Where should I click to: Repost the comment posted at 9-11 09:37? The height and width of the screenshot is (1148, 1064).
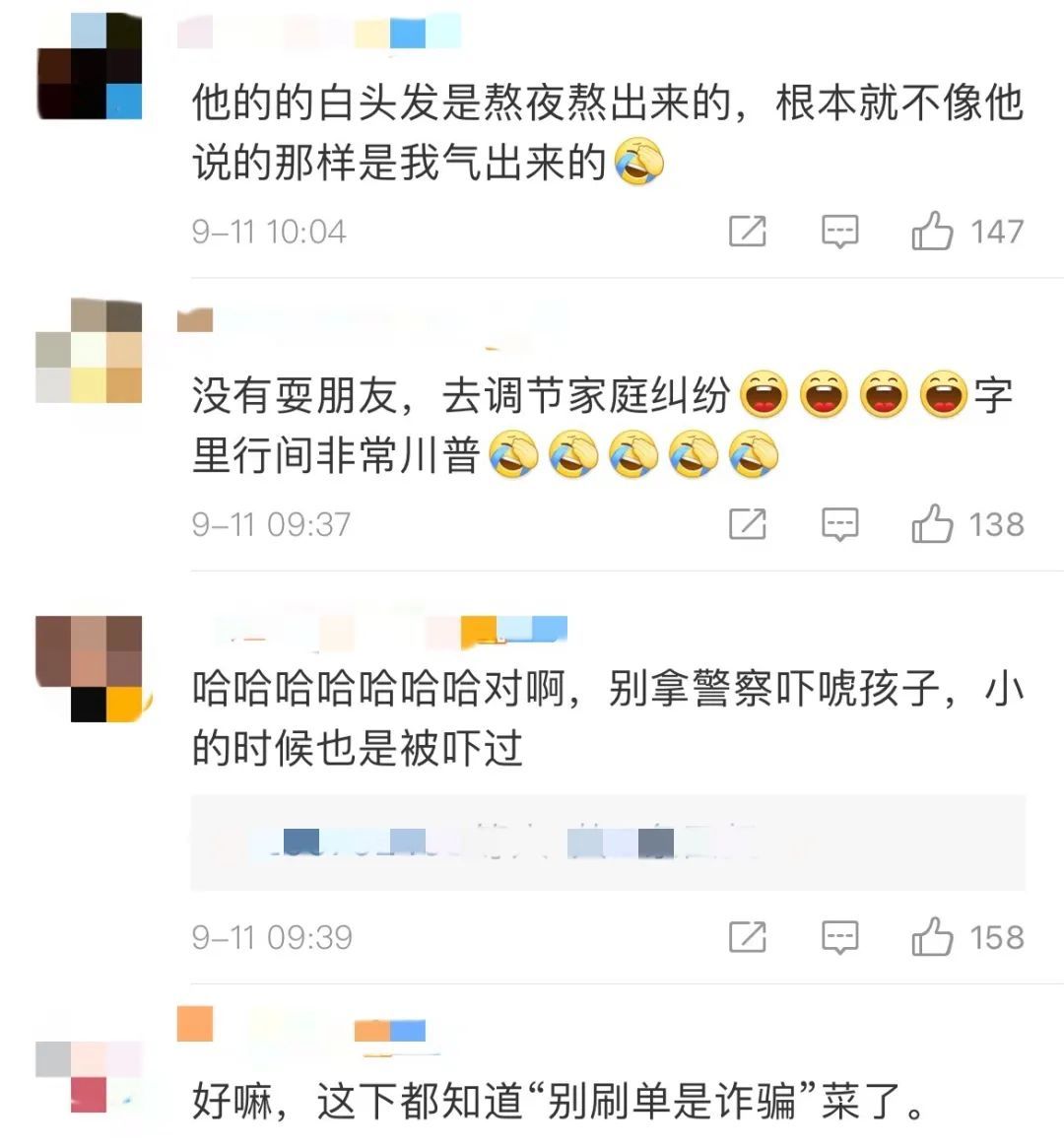747,524
